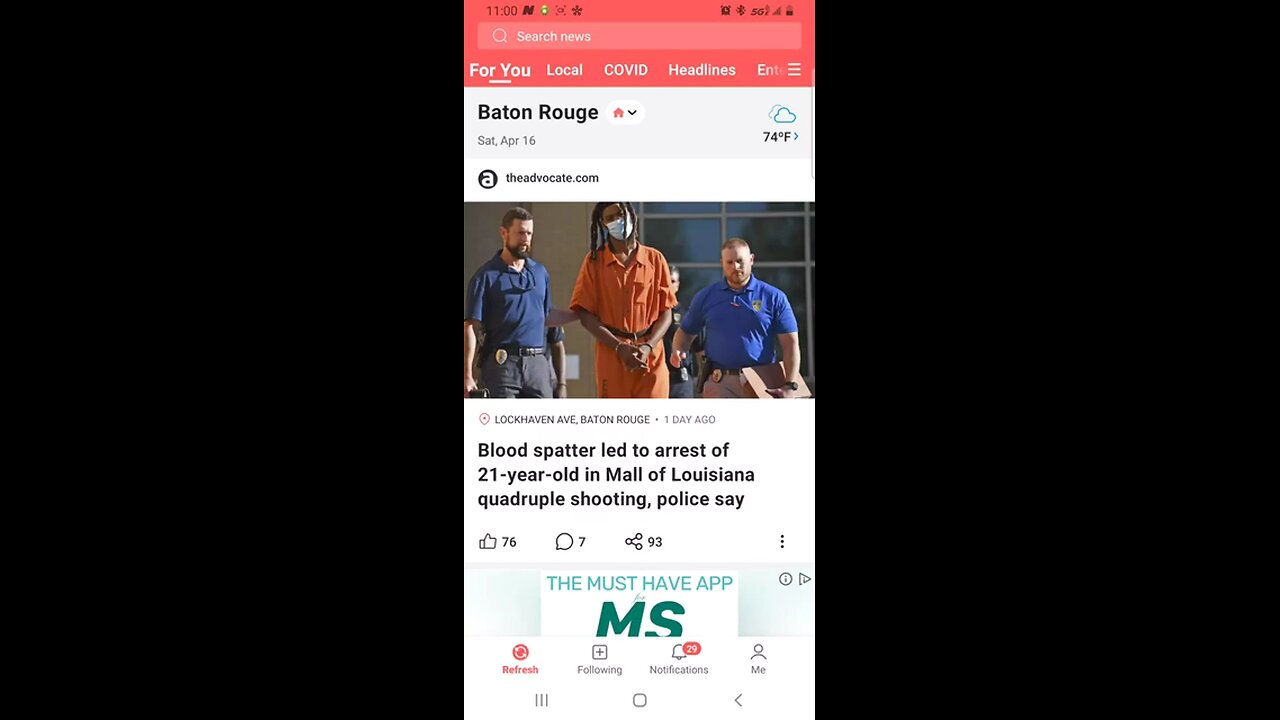
Task: Open the Mall of Louisiana shooting article
Action: [615, 475]
